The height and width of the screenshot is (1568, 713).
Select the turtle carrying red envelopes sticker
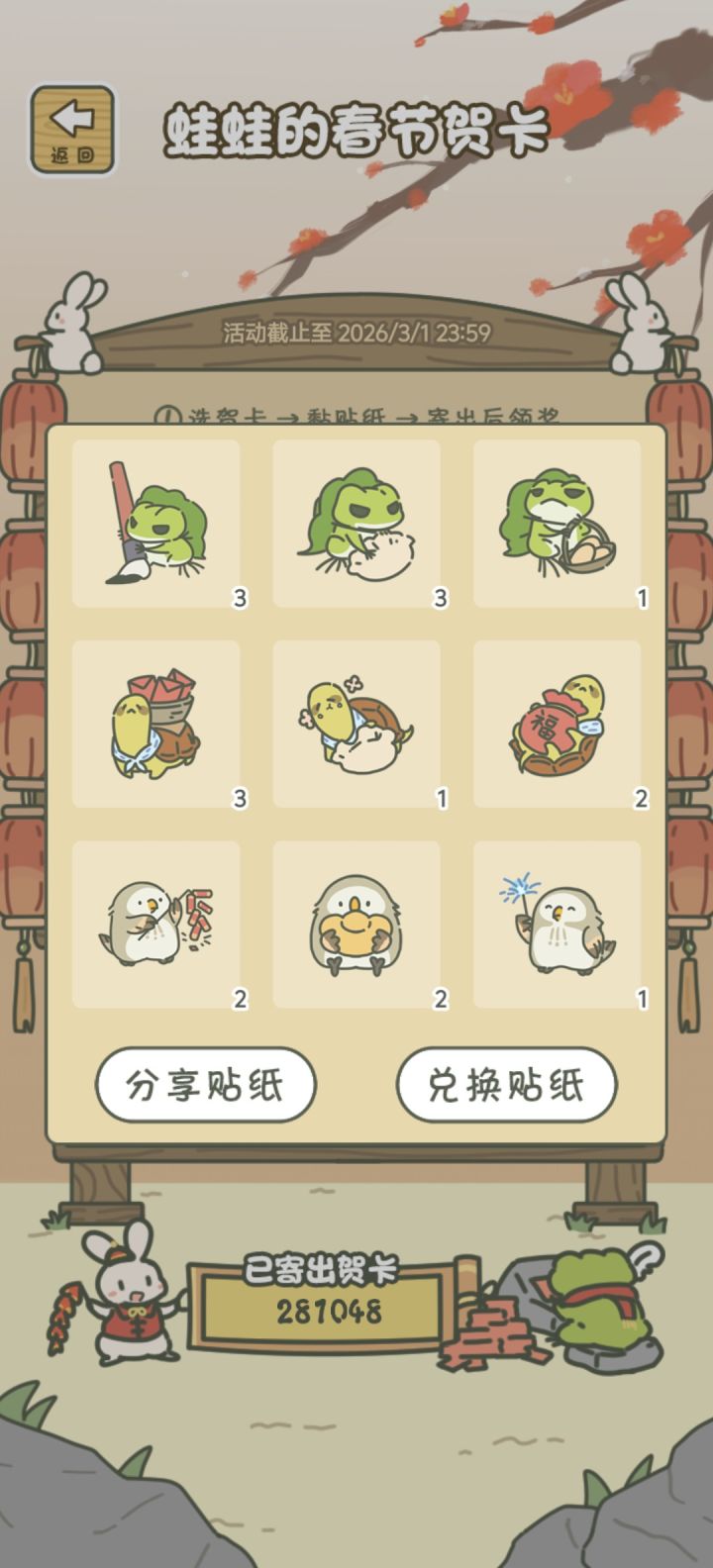[156, 724]
